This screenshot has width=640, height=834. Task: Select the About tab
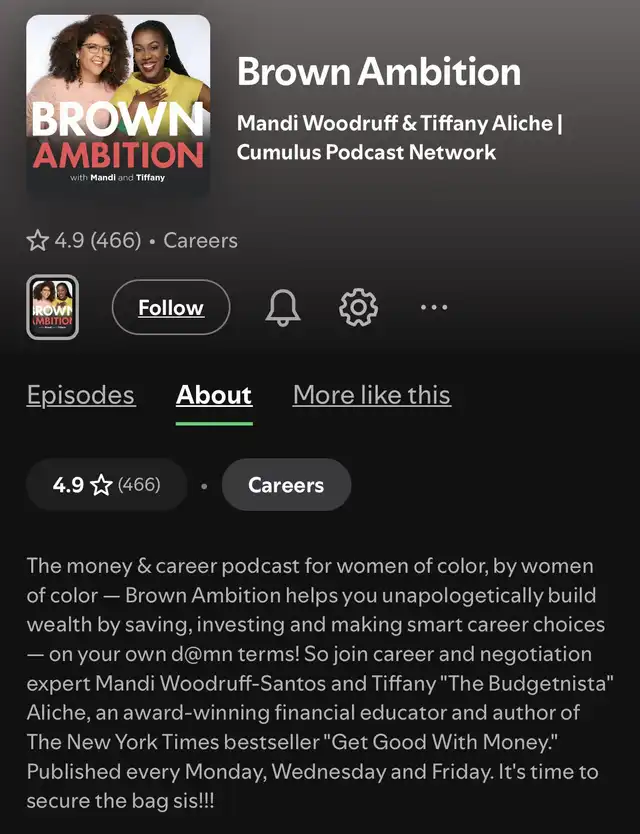click(214, 395)
